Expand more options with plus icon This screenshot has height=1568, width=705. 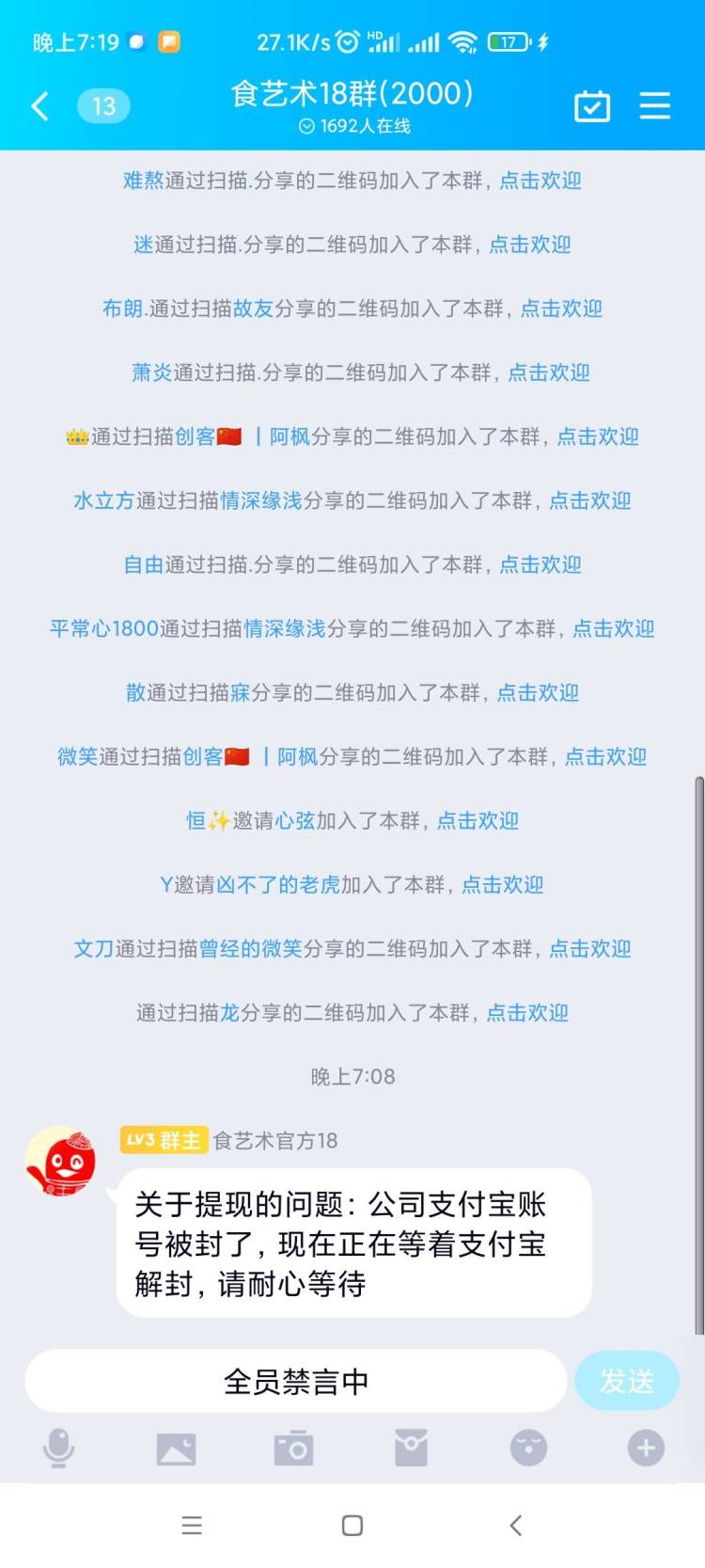tap(646, 1449)
